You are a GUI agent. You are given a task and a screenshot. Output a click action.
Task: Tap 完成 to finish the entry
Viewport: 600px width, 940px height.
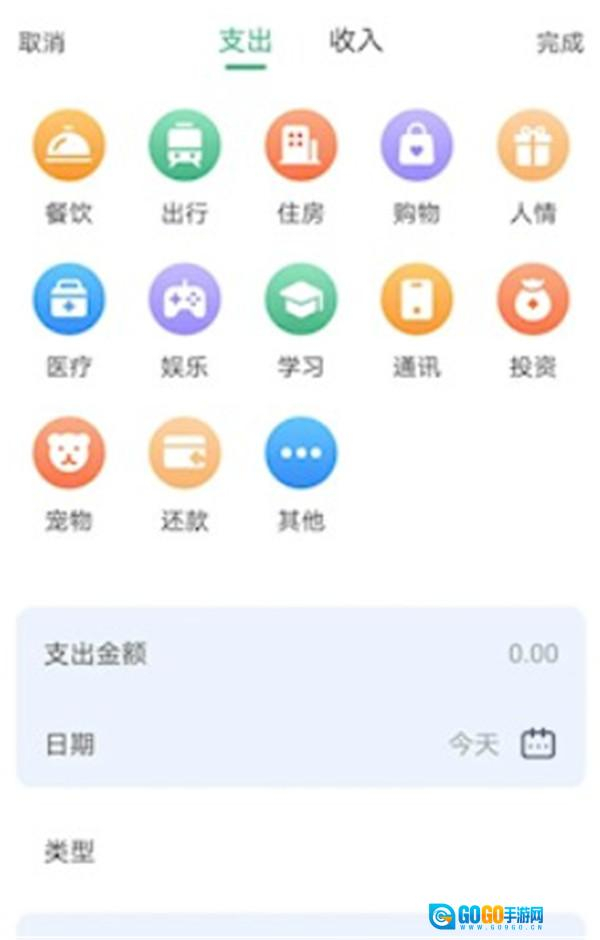[559, 43]
